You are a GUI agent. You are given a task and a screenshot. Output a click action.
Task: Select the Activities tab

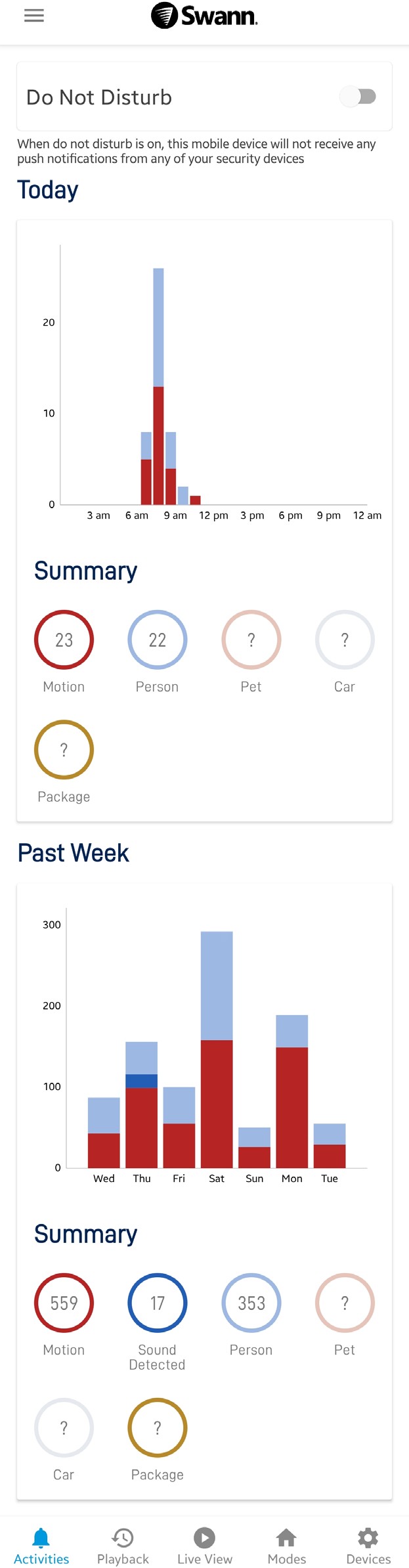41,1546
